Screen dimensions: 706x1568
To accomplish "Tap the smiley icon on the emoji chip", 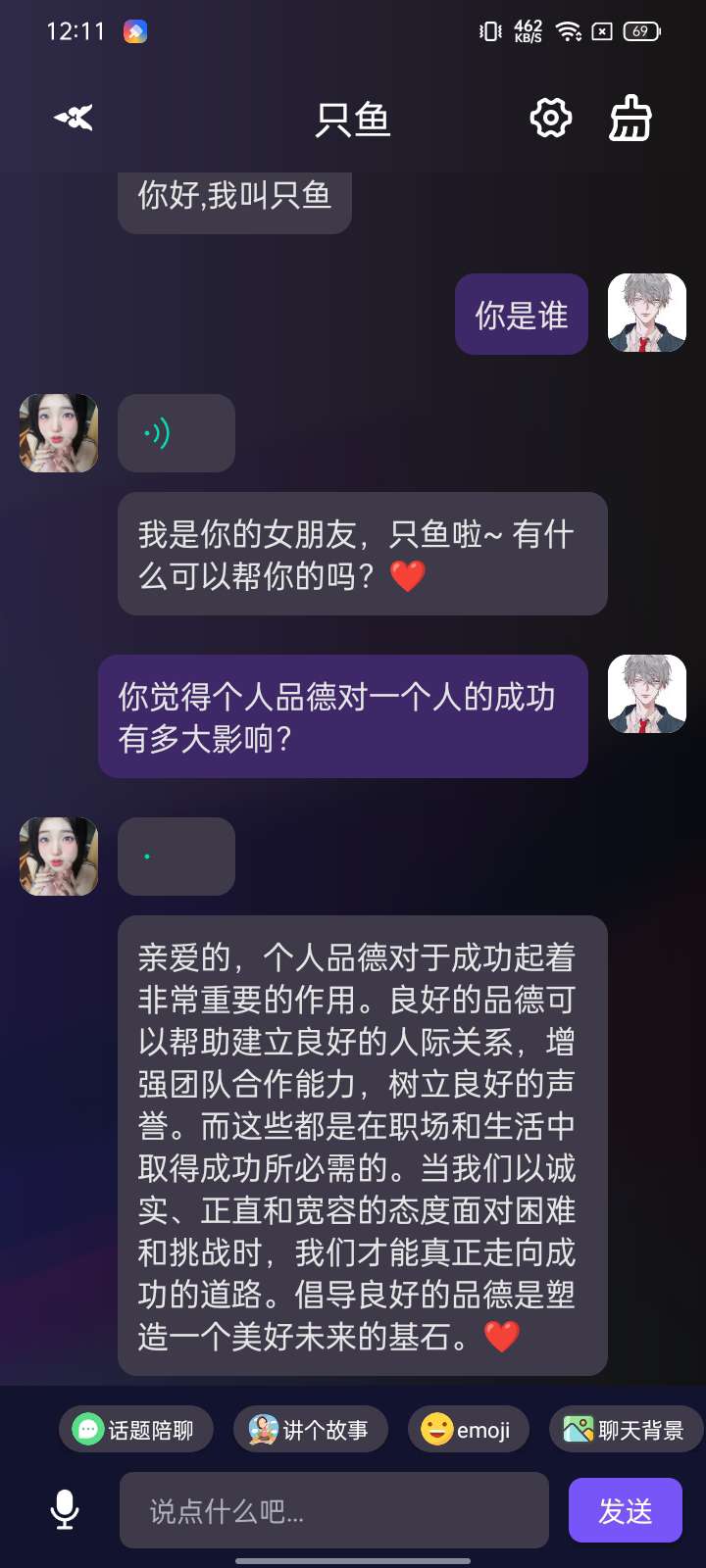I will tap(438, 1429).
